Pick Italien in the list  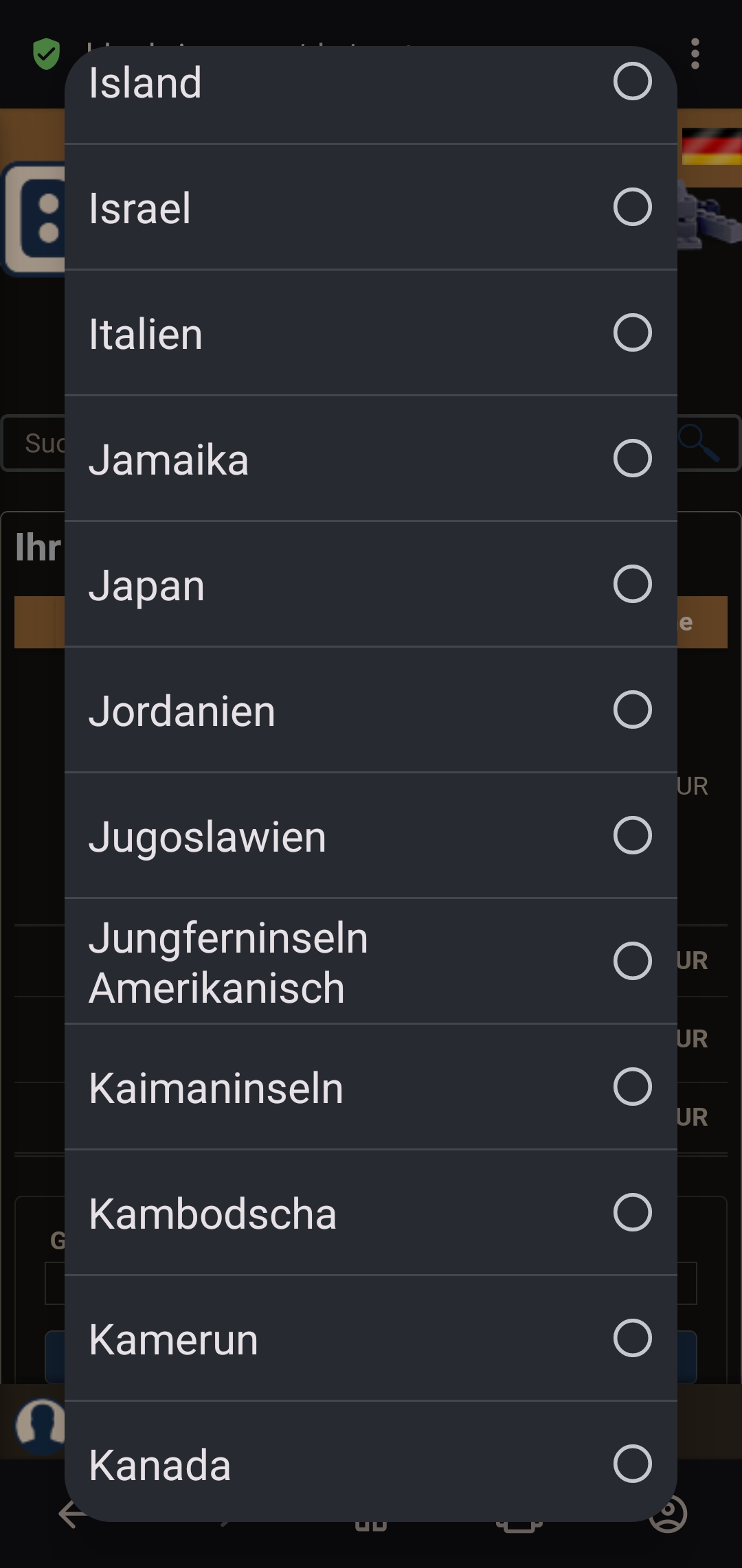pyautogui.click(x=370, y=333)
